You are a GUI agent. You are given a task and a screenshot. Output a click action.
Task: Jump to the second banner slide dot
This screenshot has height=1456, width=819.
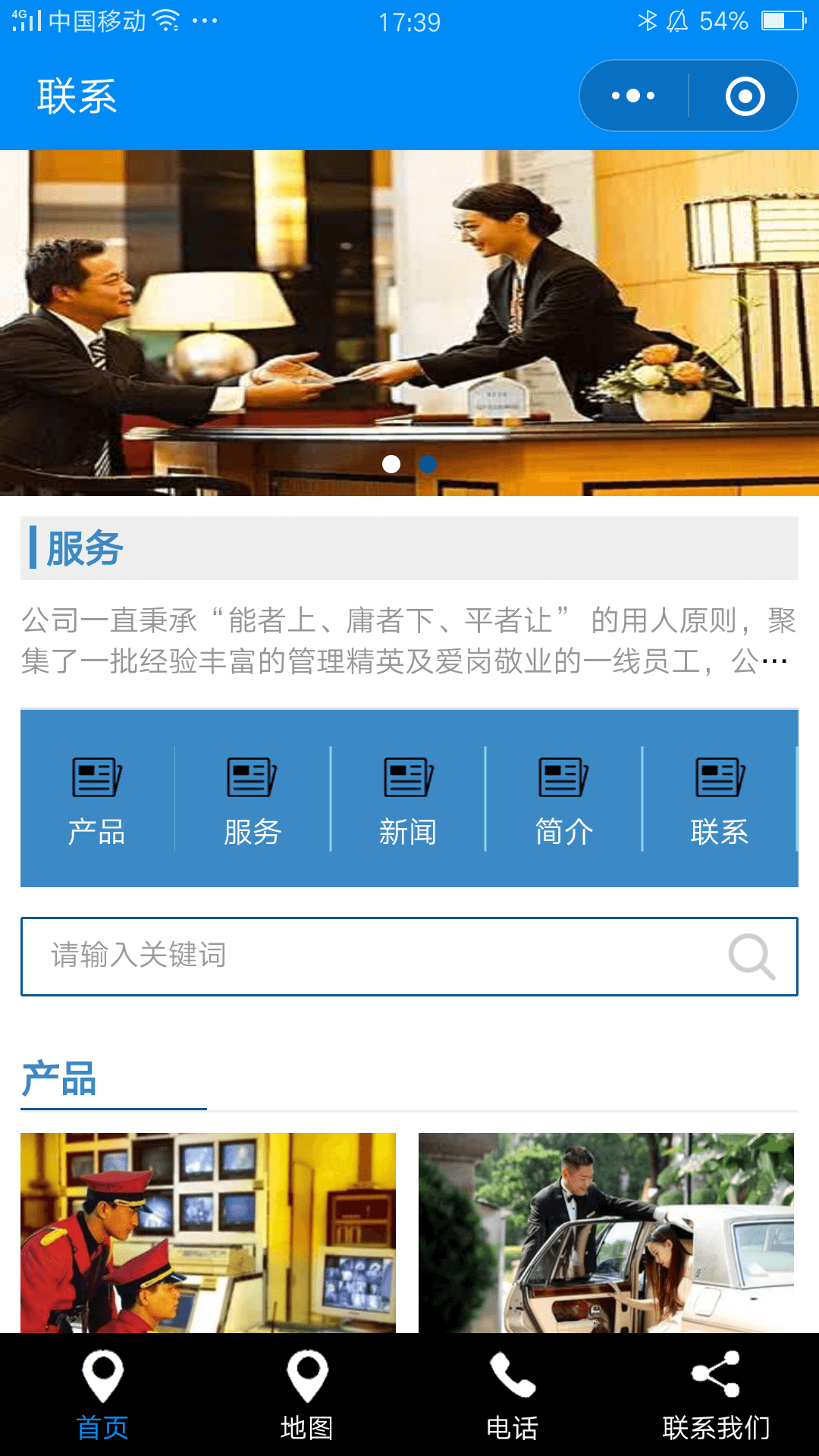tap(428, 464)
